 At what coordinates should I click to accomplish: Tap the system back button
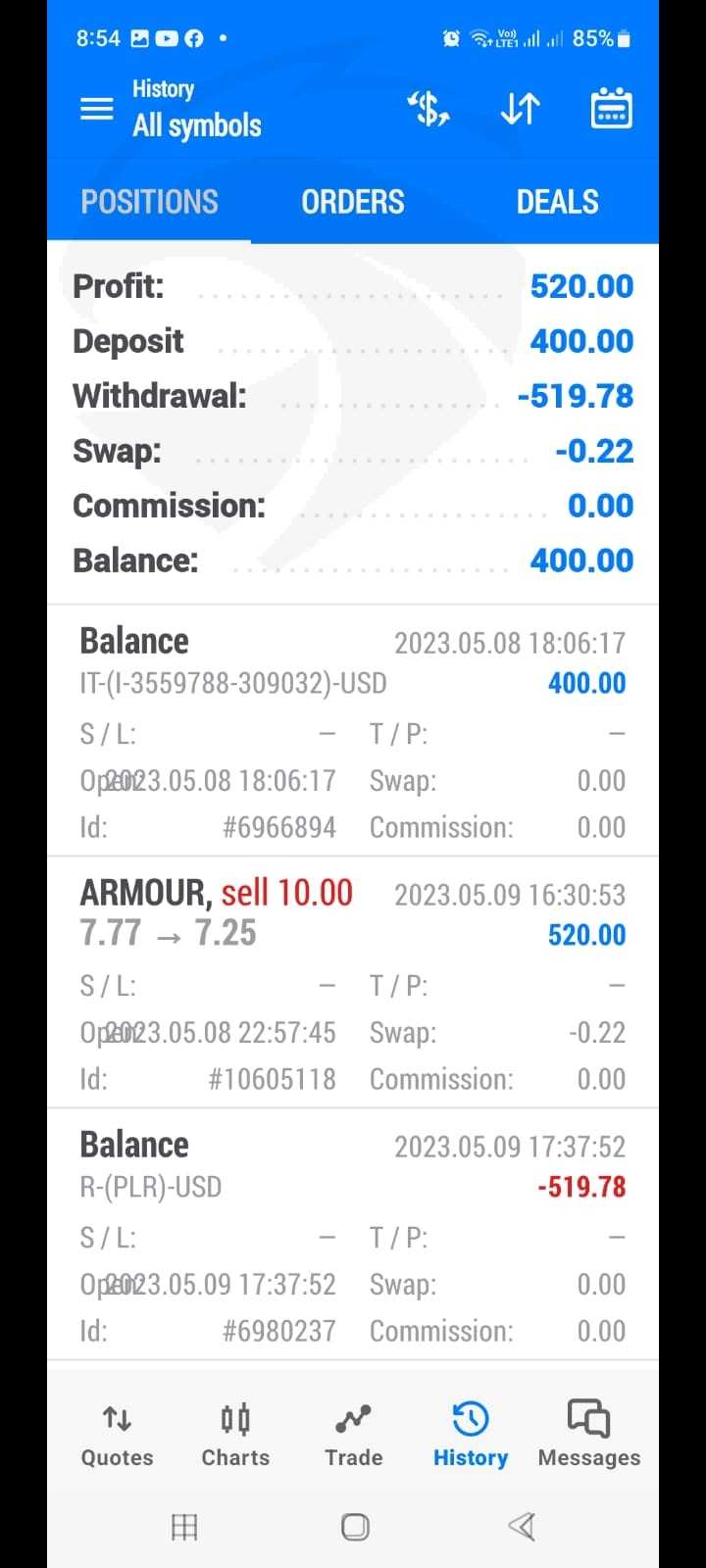522,1526
